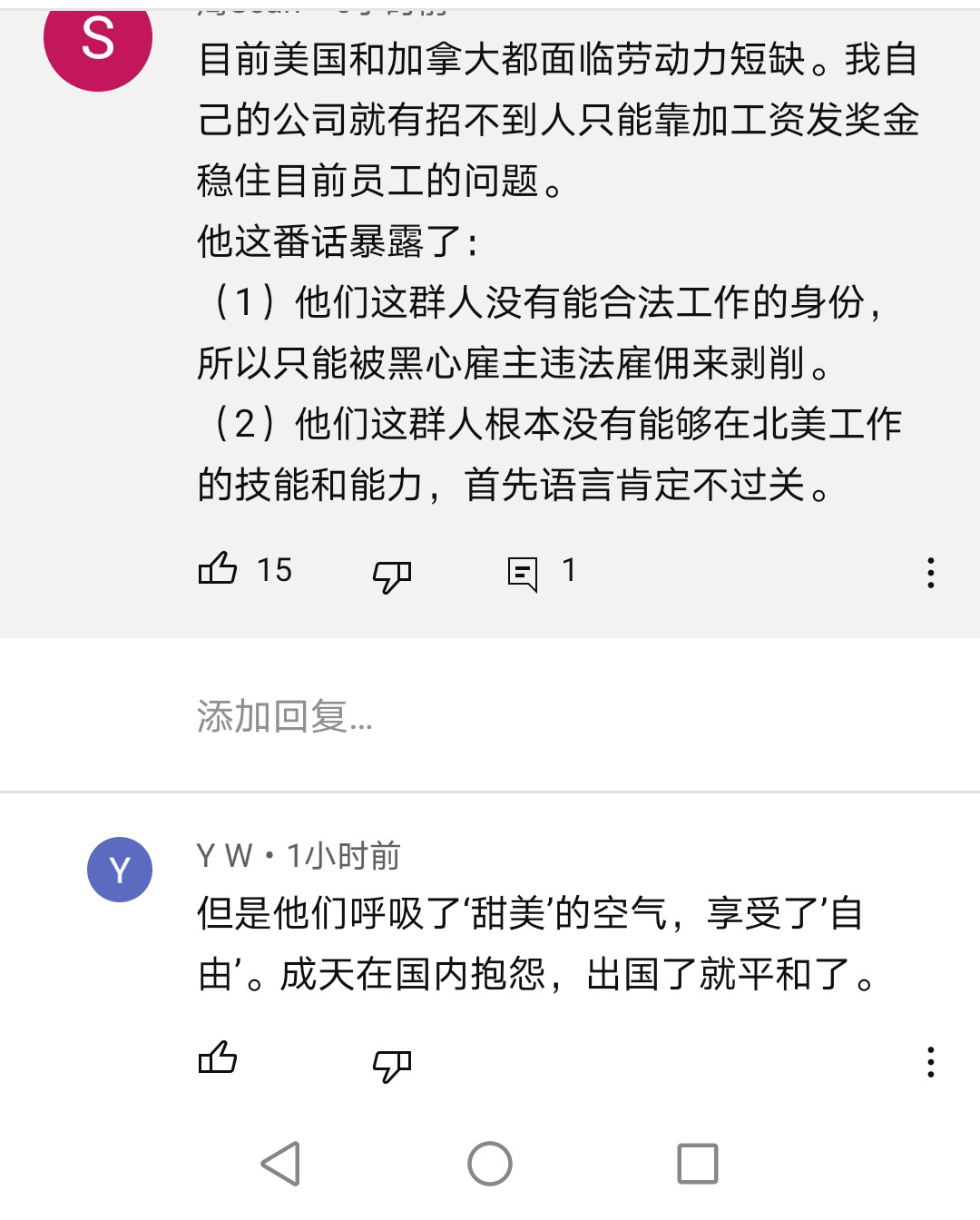Like the top comment with 15 likes
The image size is (980, 1220).
coord(218,570)
